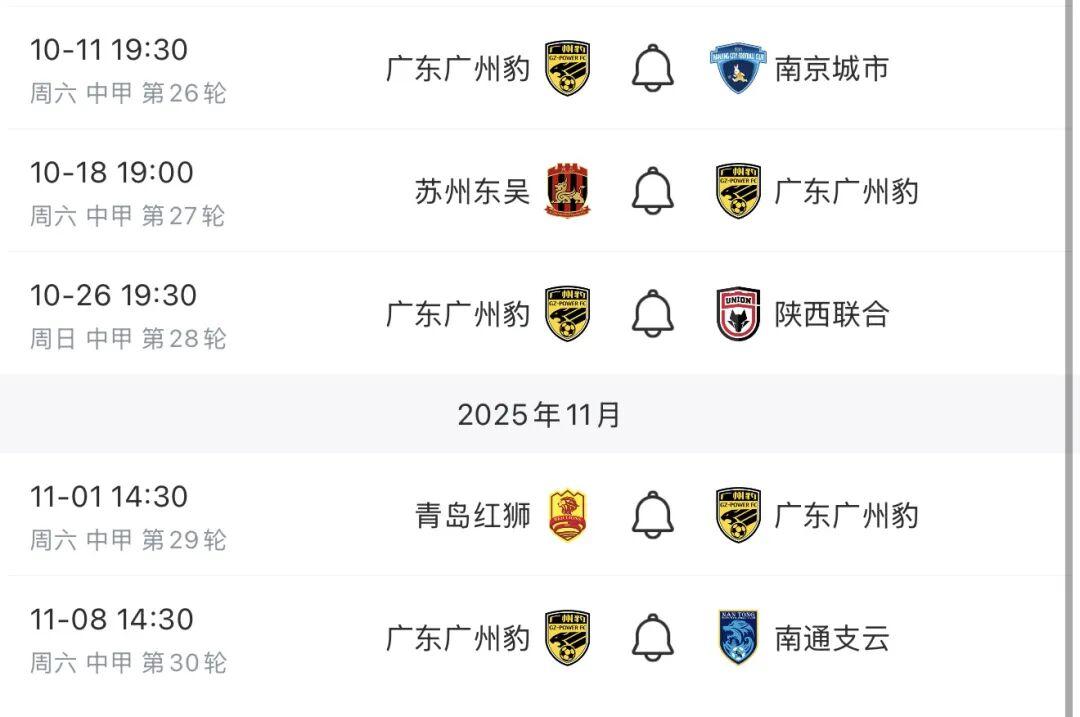Set reminder bell for 南京城市 match

tap(653, 68)
